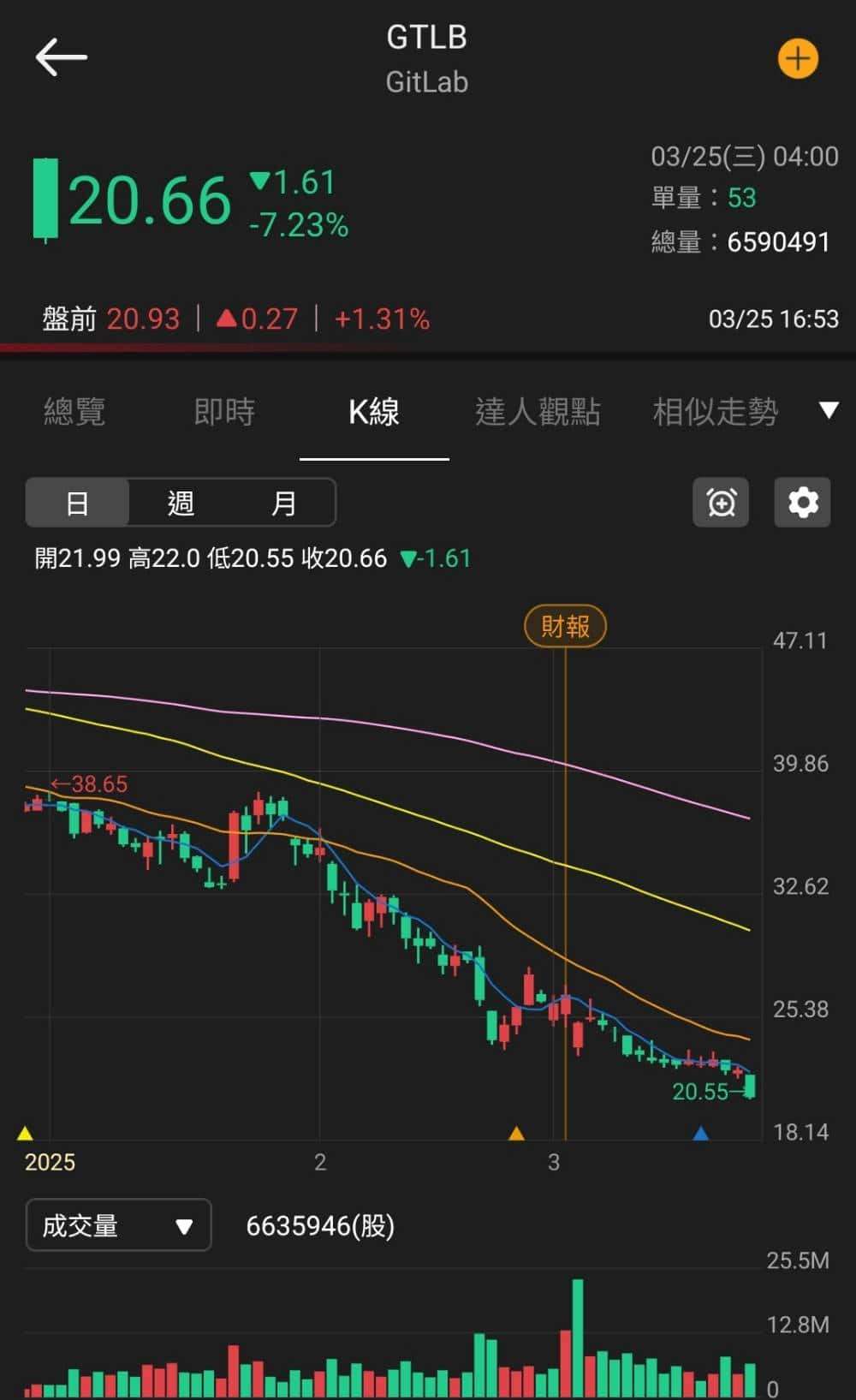856x1400 pixels.
Task: Open the chart alert magnifier tool
Action: tap(720, 503)
